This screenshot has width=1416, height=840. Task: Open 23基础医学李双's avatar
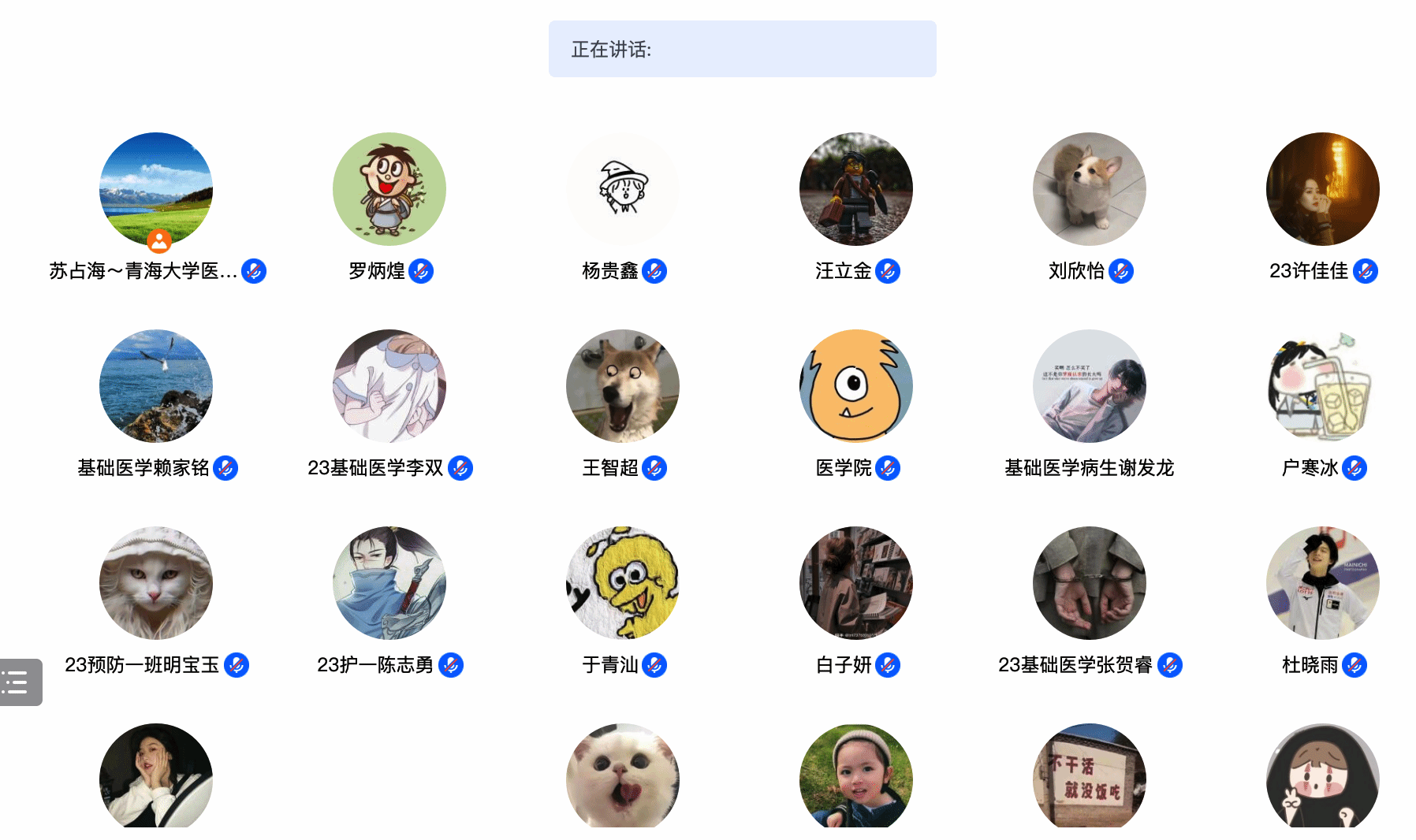tap(389, 387)
